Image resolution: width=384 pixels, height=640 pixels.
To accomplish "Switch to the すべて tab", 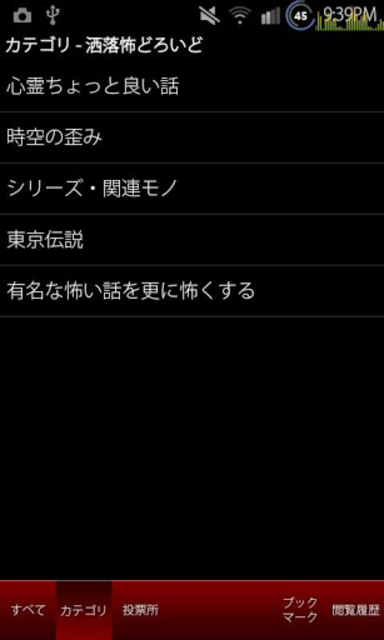I will coord(28,611).
